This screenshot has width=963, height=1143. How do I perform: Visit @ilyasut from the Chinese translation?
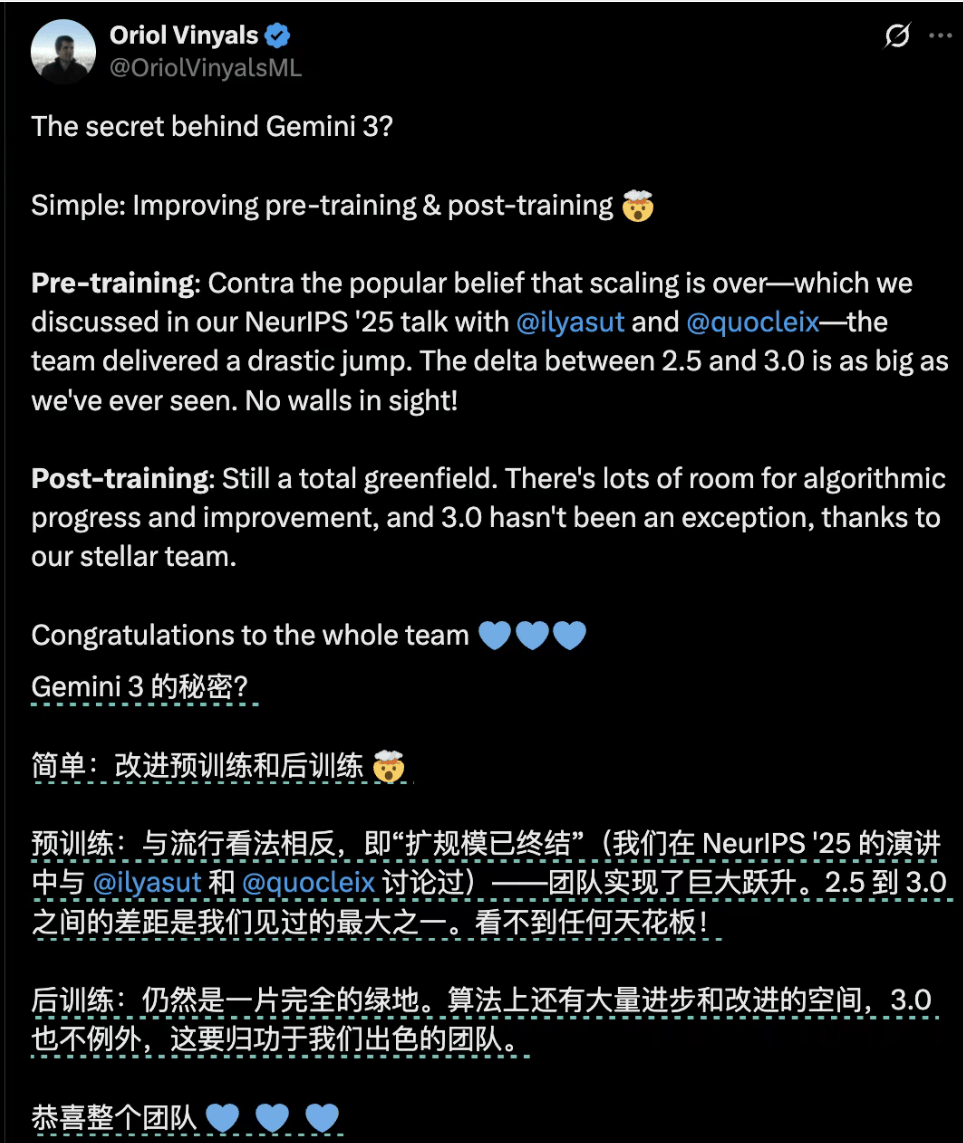click(147, 882)
